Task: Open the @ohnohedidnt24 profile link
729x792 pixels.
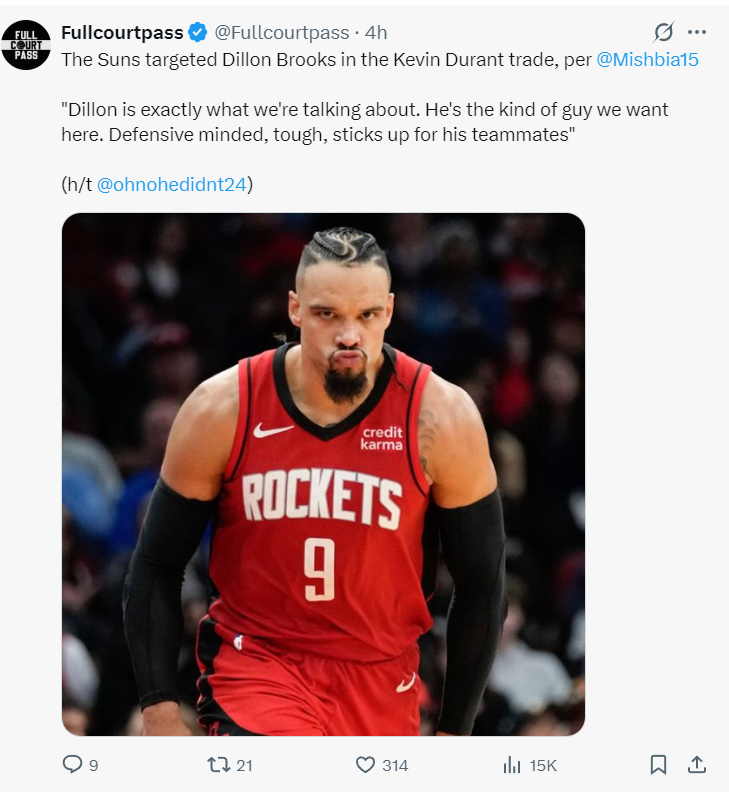Action: pyautogui.click(x=171, y=184)
